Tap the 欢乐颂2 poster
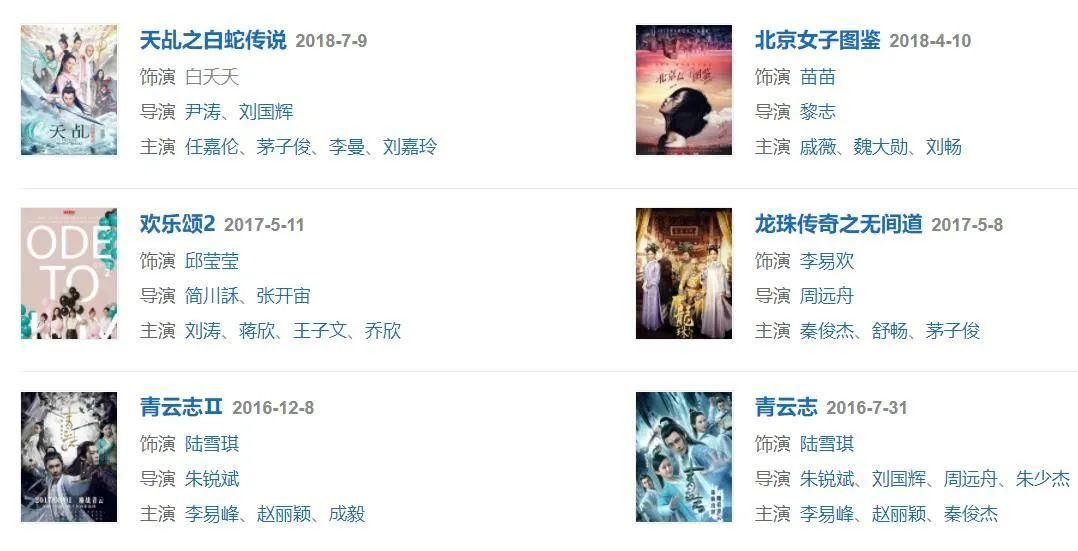The height and width of the screenshot is (551, 1078). tap(69, 273)
